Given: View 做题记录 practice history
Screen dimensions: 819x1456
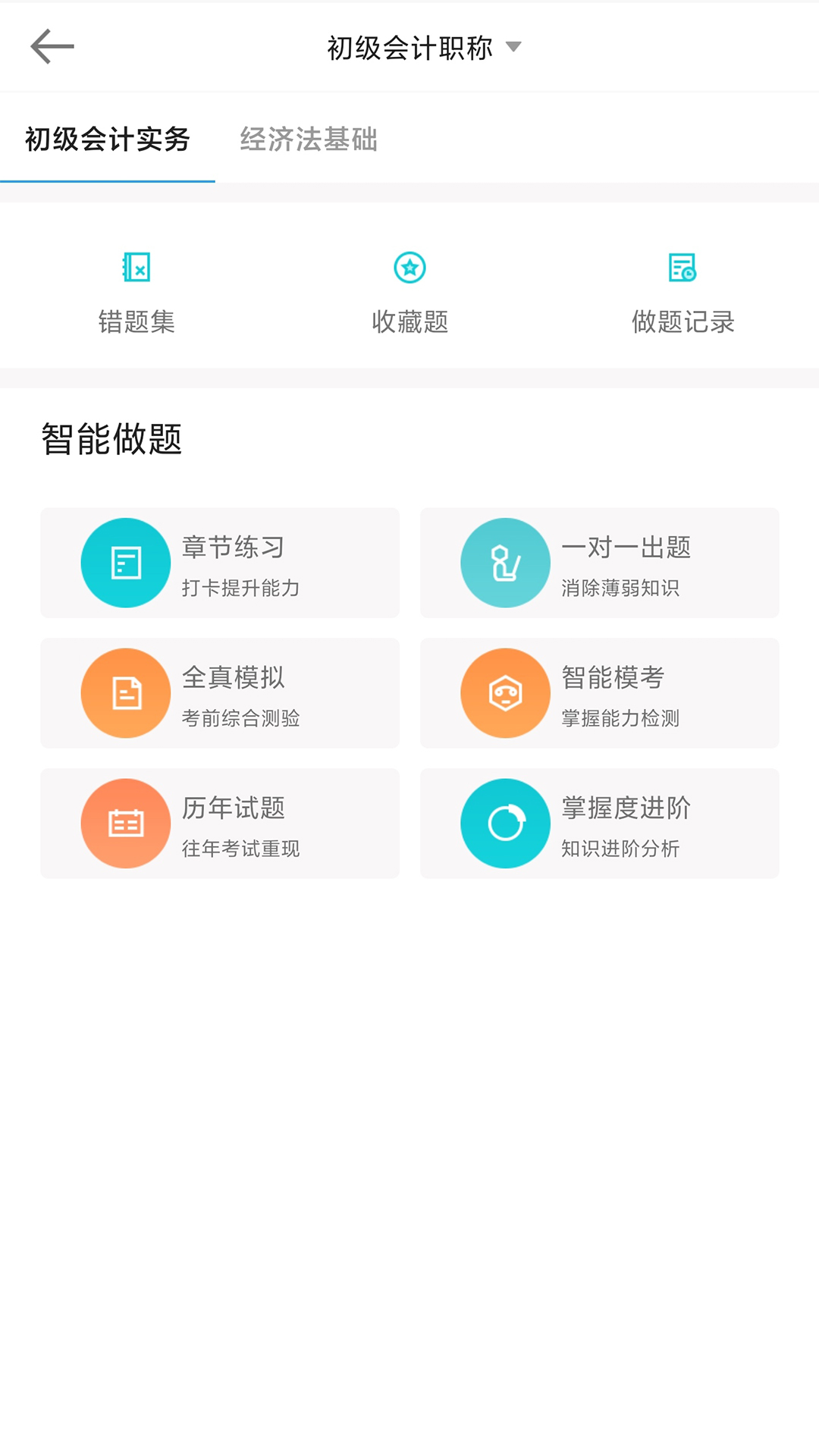Looking at the screenshot, I should point(682,293).
